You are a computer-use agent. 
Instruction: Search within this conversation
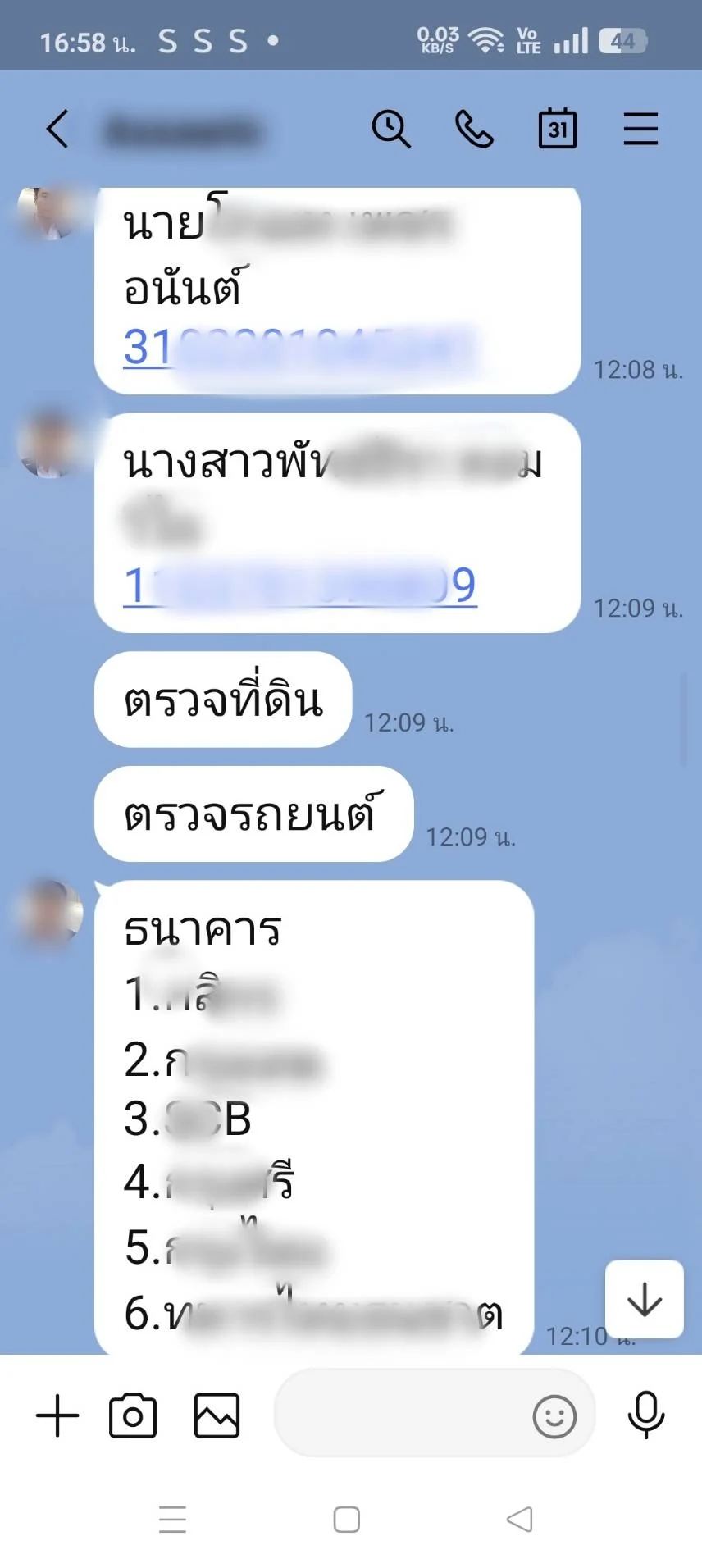[391, 130]
